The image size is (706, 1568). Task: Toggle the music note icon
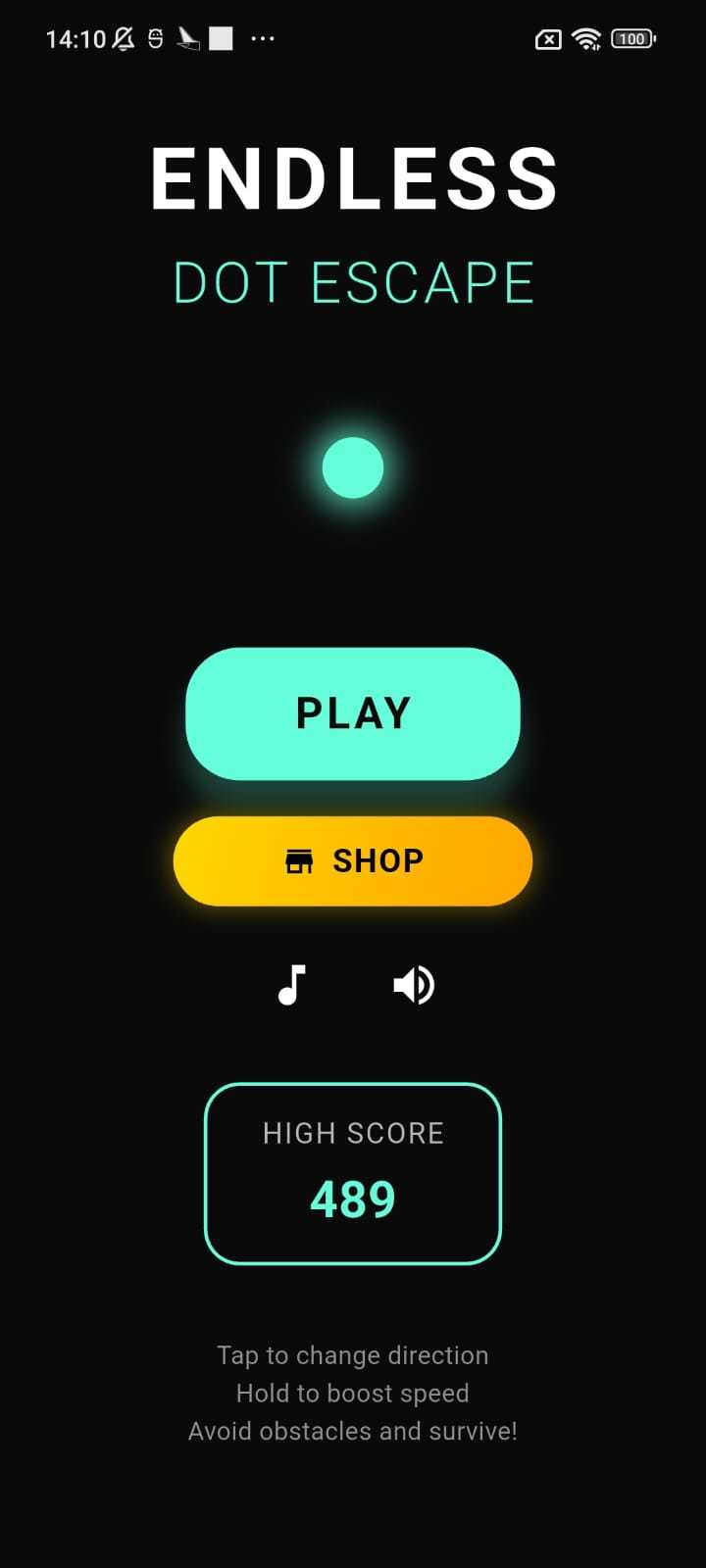[x=292, y=985]
